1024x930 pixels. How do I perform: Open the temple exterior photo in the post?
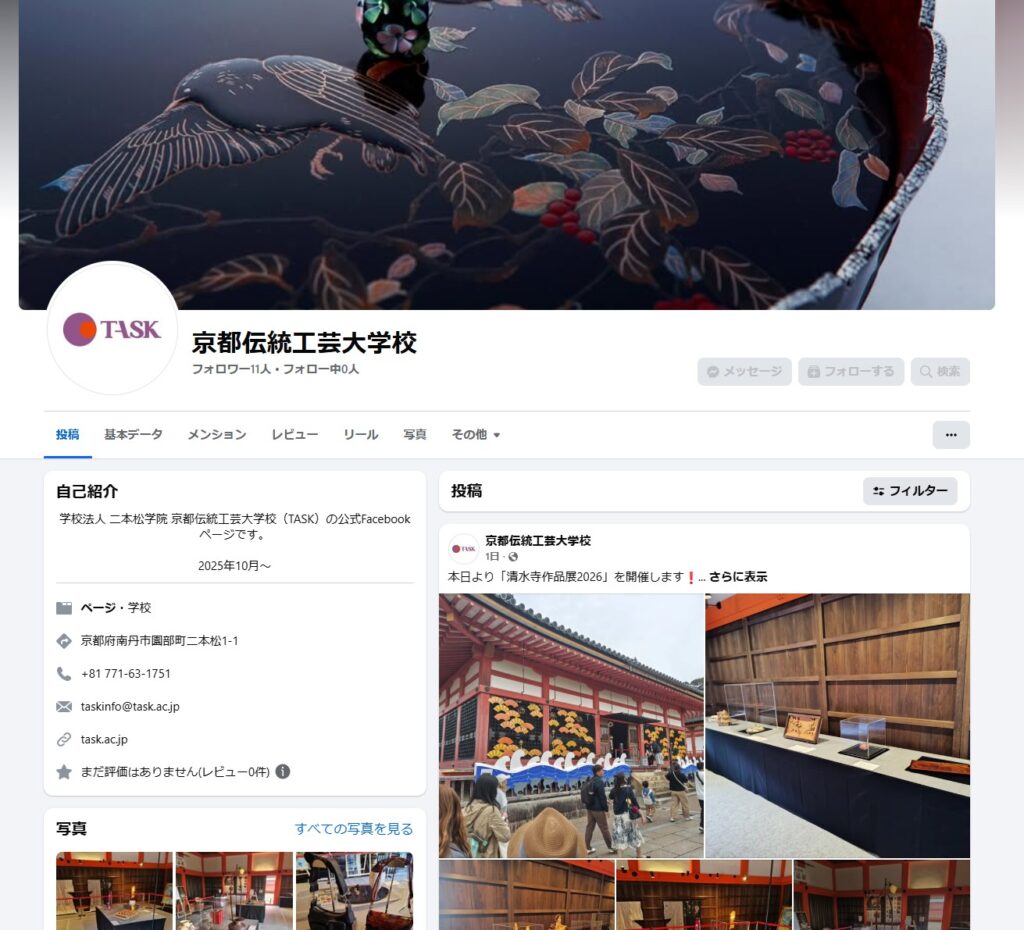(x=571, y=726)
